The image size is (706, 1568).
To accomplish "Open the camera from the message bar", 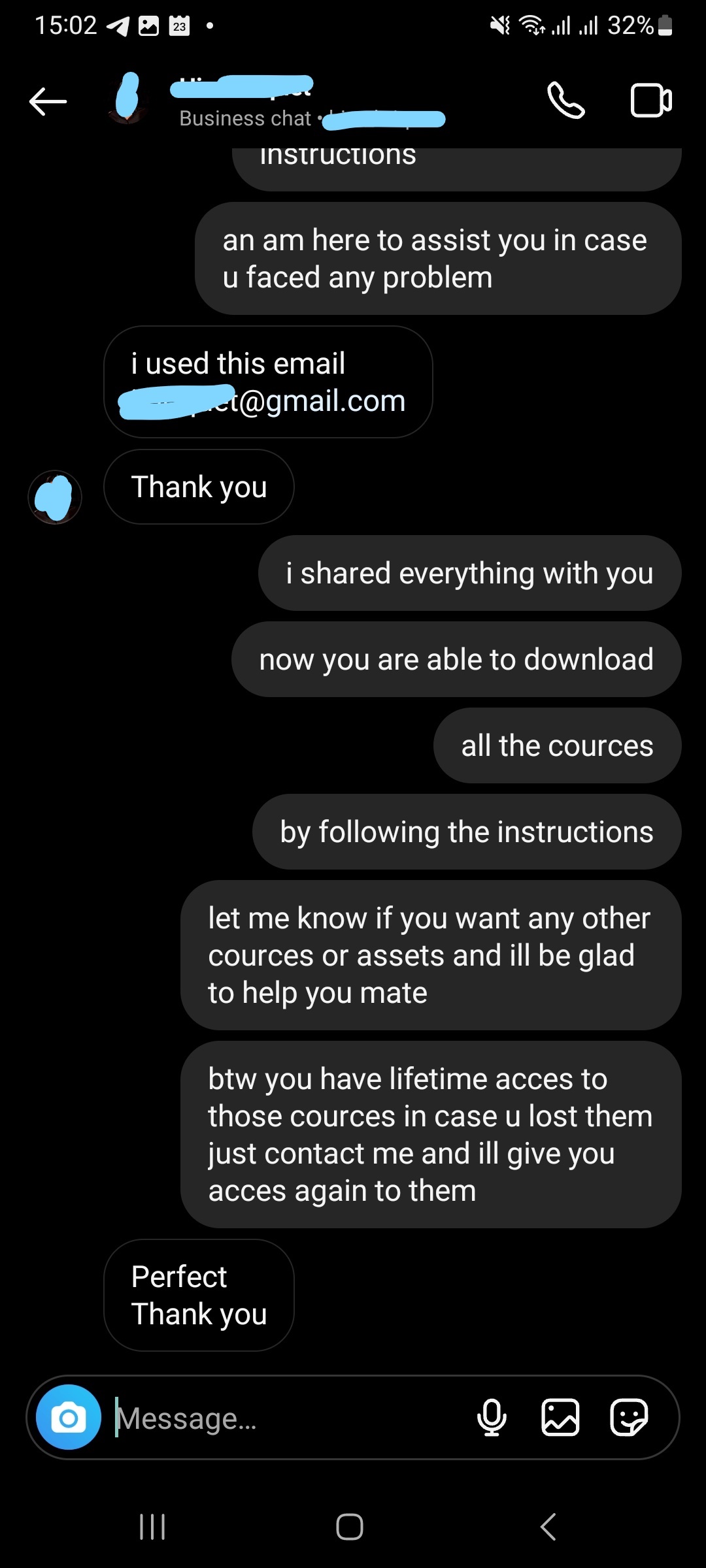I will [69, 1417].
